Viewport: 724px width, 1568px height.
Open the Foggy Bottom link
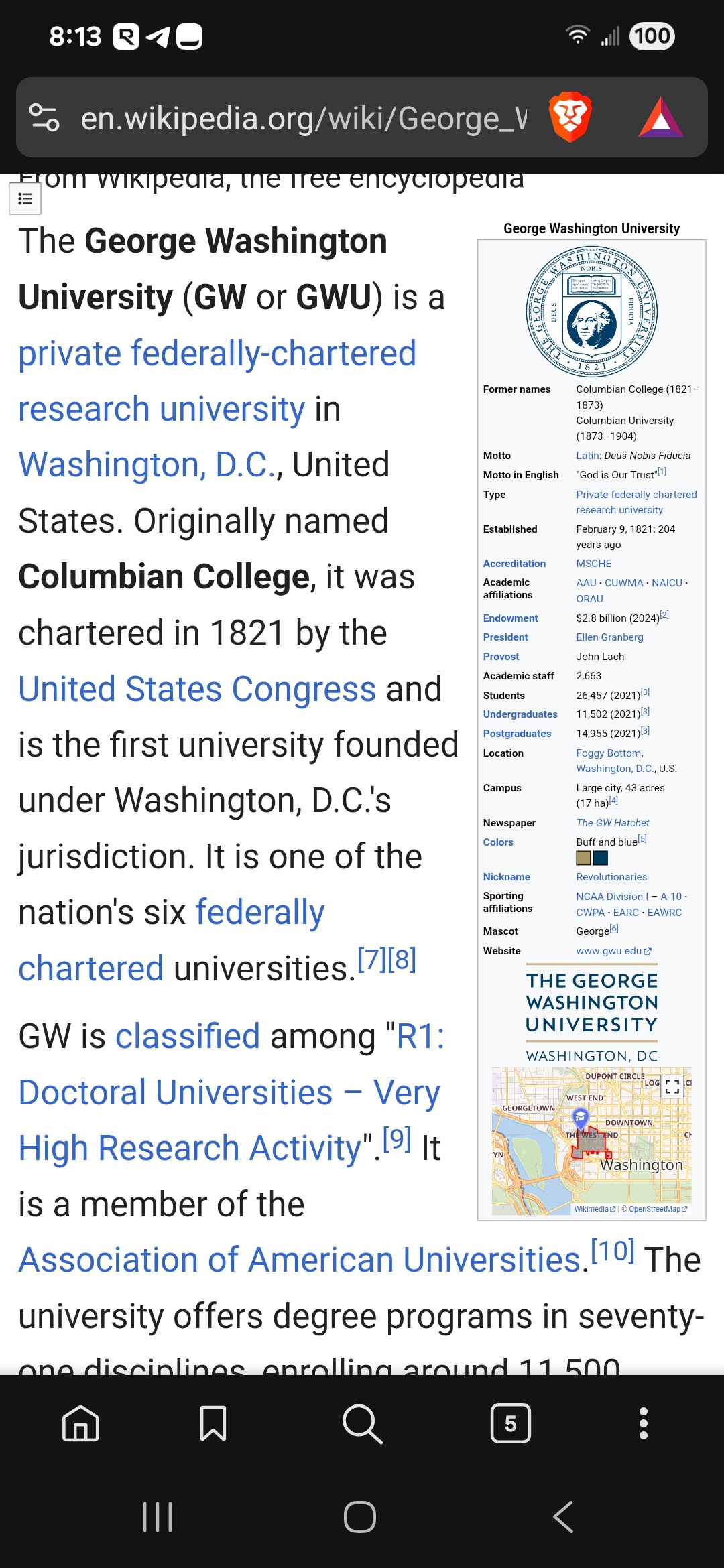click(x=609, y=753)
